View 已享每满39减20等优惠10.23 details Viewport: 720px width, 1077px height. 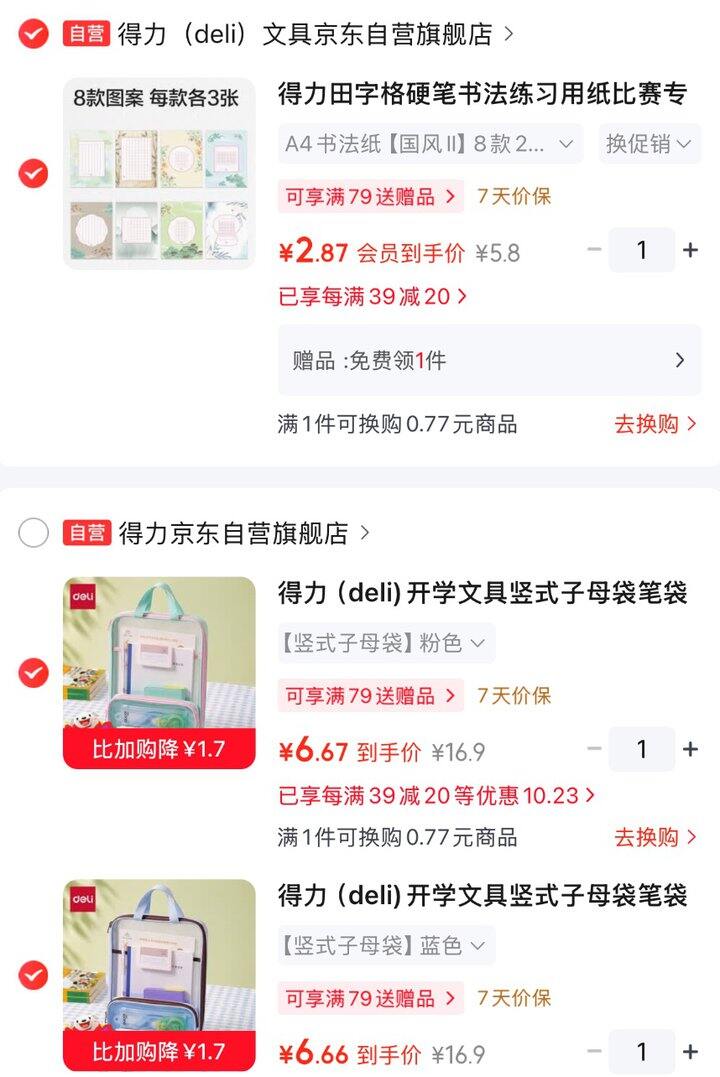(436, 795)
